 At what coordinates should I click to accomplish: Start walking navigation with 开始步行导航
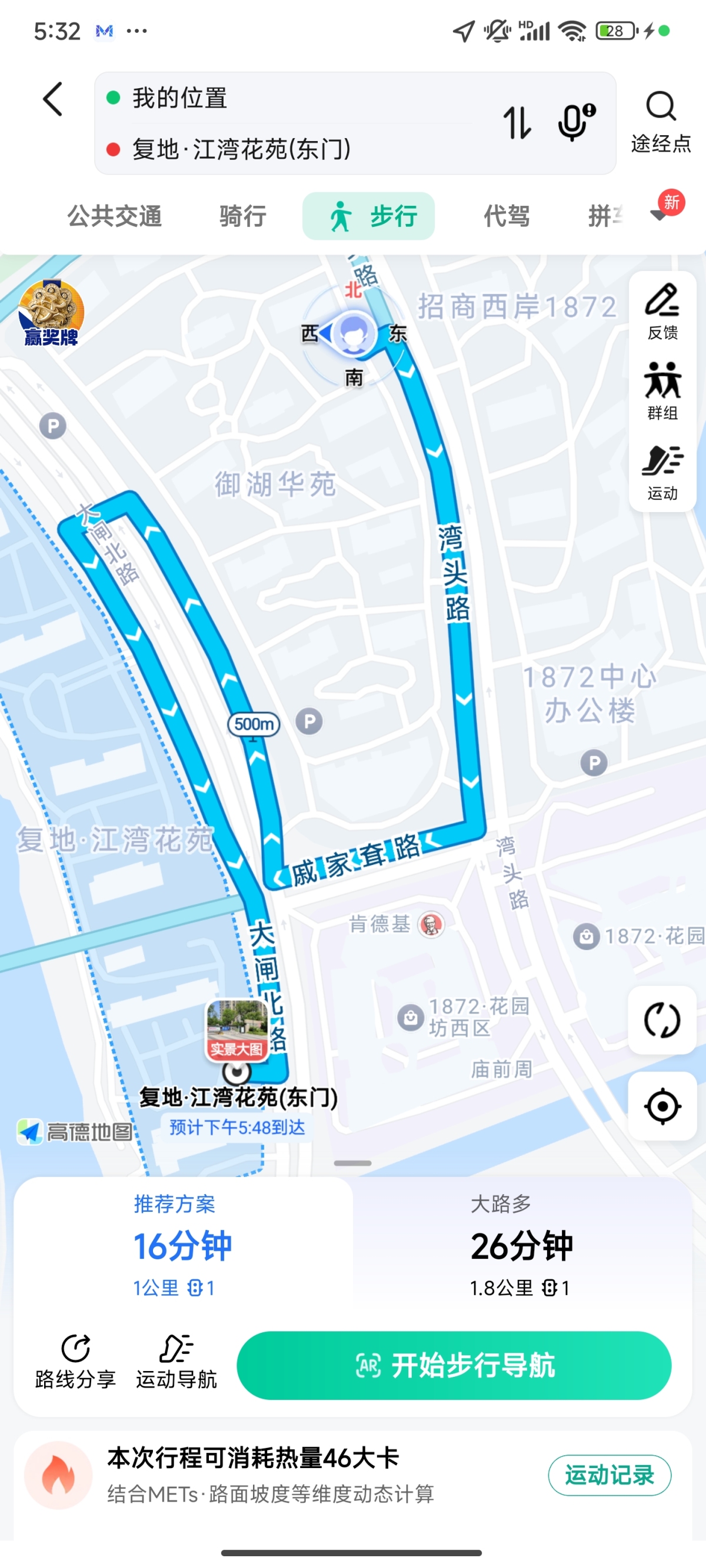[x=454, y=1365]
